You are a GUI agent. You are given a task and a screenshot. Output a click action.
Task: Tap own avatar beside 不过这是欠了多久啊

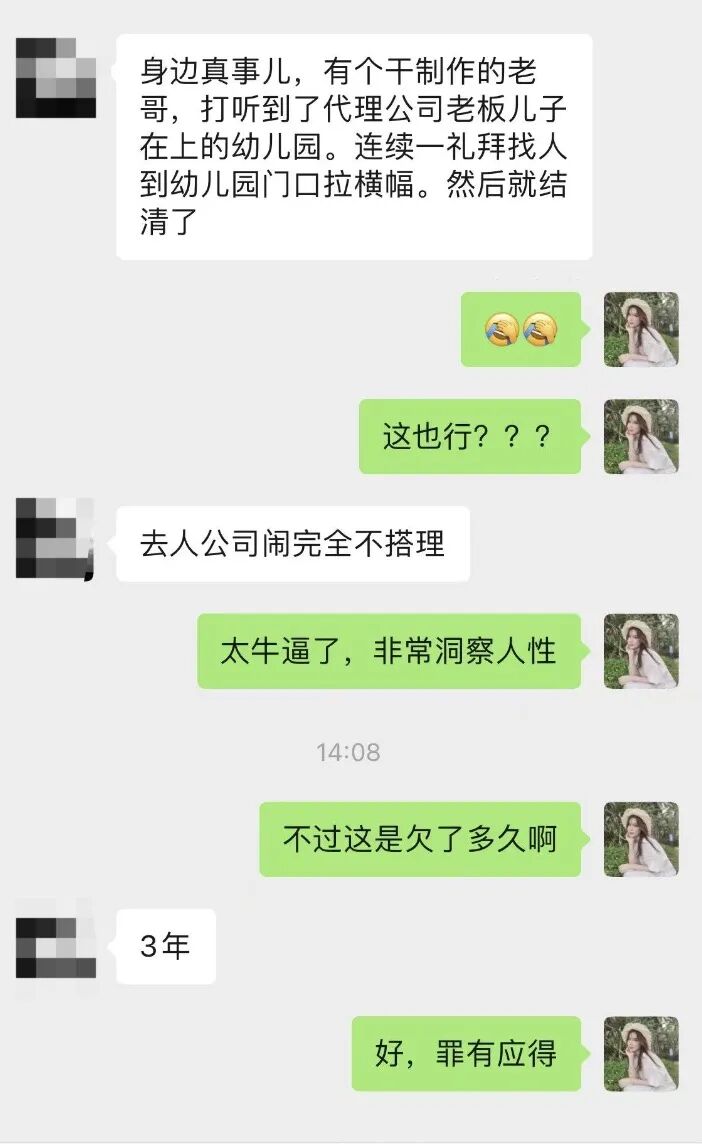pyautogui.click(x=641, y=839)
